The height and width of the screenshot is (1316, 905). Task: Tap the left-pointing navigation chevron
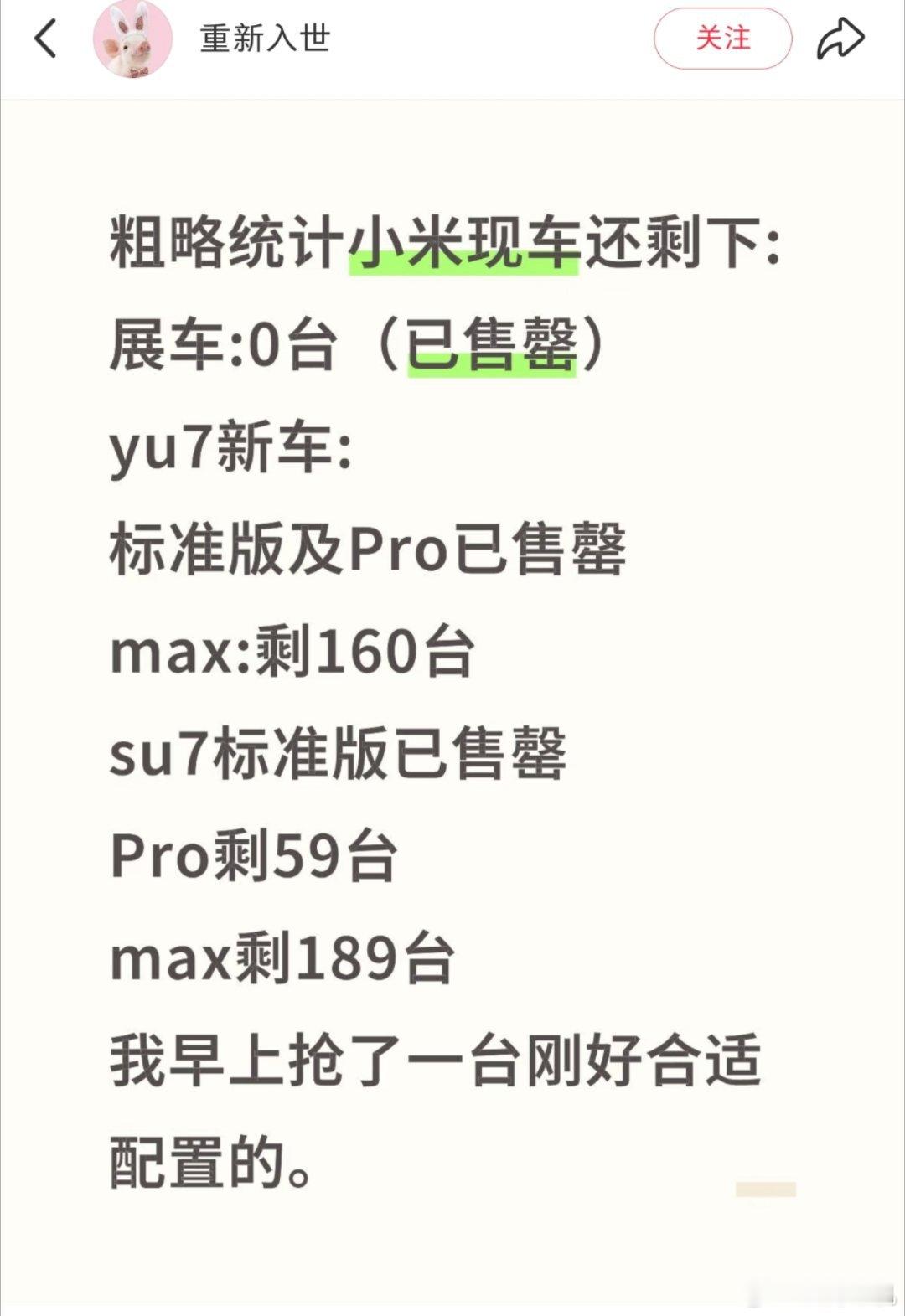click(44, 37)
